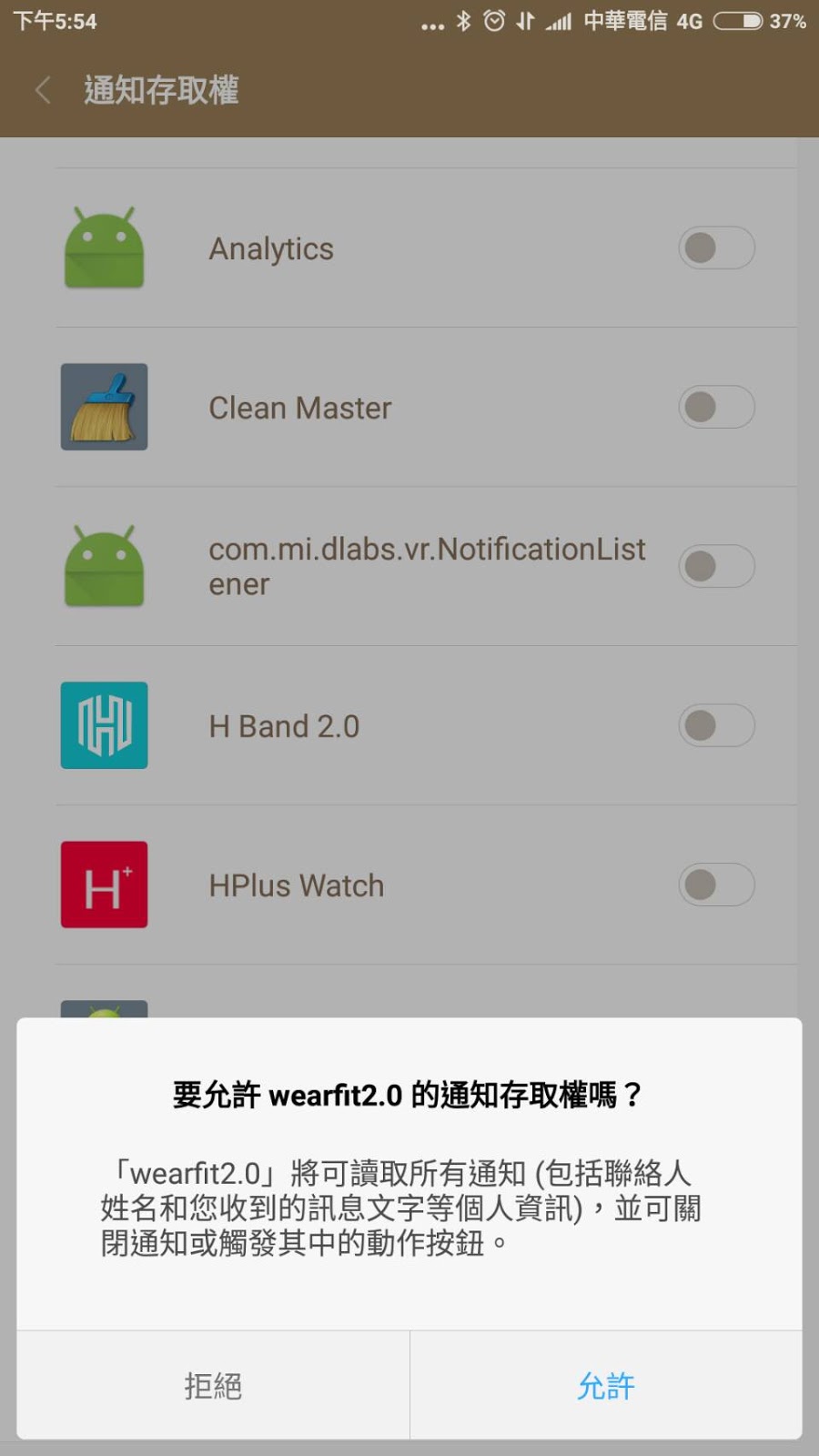
Task: Go back from notification access screen
Action: click(x=42, y=90)
